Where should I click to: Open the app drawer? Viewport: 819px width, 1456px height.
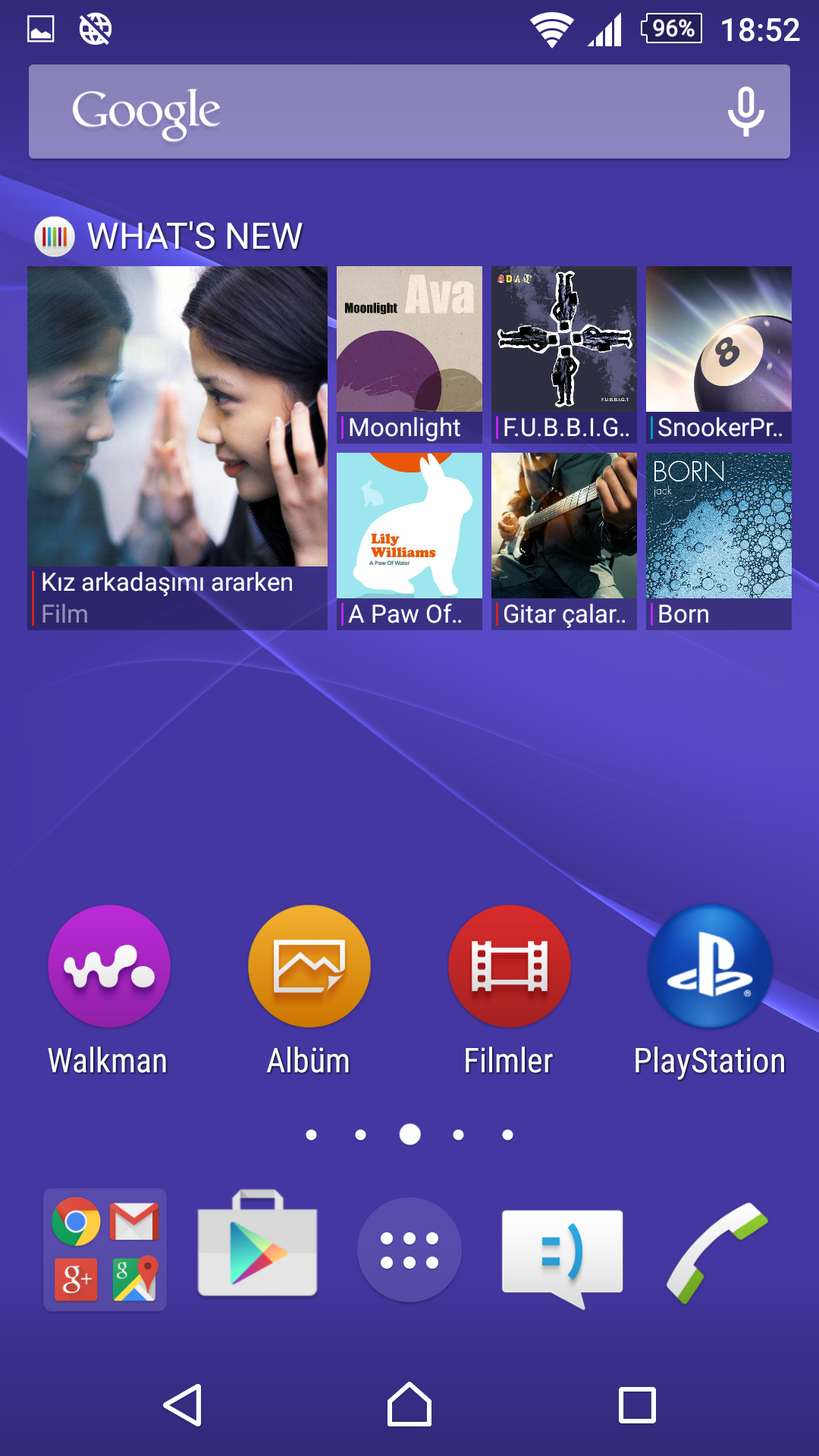click(x=409, y=1250)
